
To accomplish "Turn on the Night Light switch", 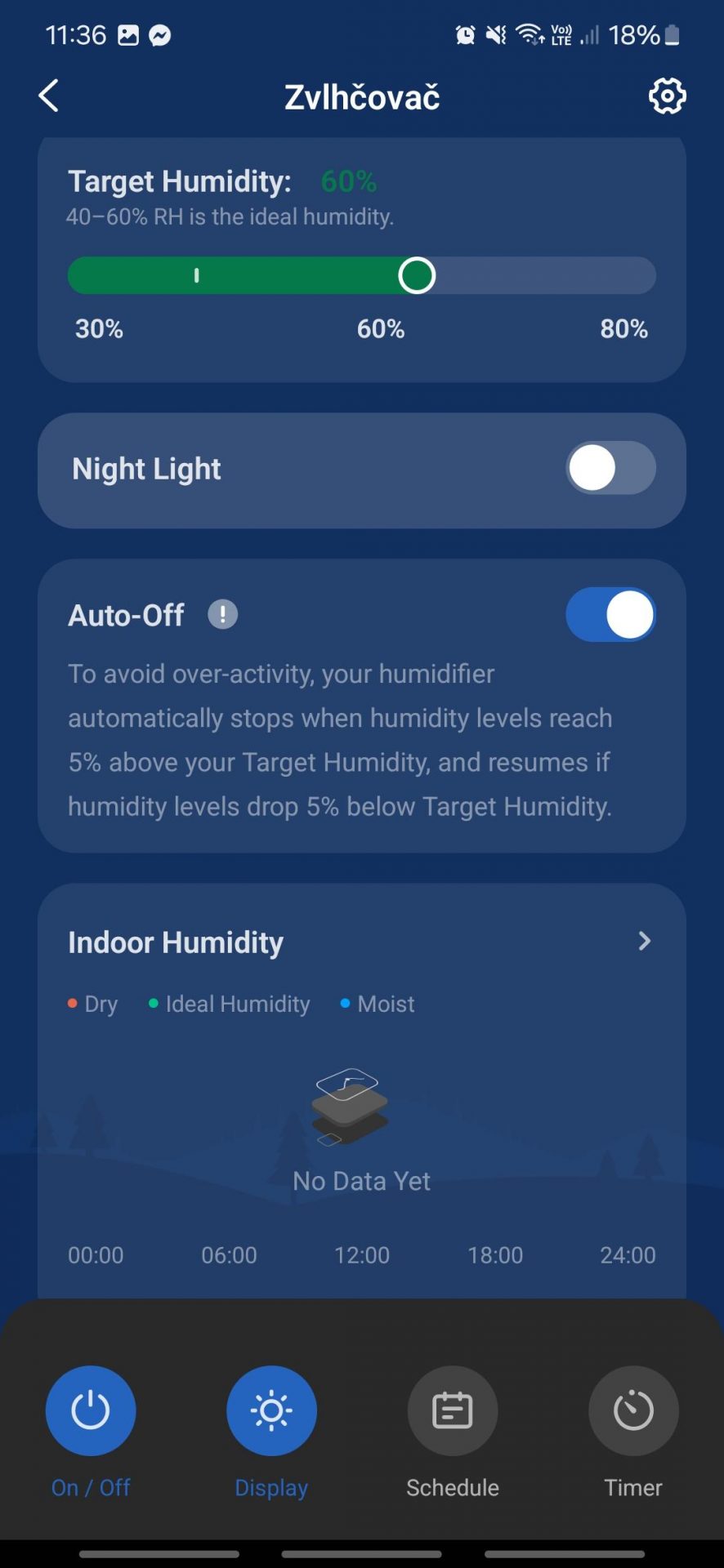I will [611, 468].
